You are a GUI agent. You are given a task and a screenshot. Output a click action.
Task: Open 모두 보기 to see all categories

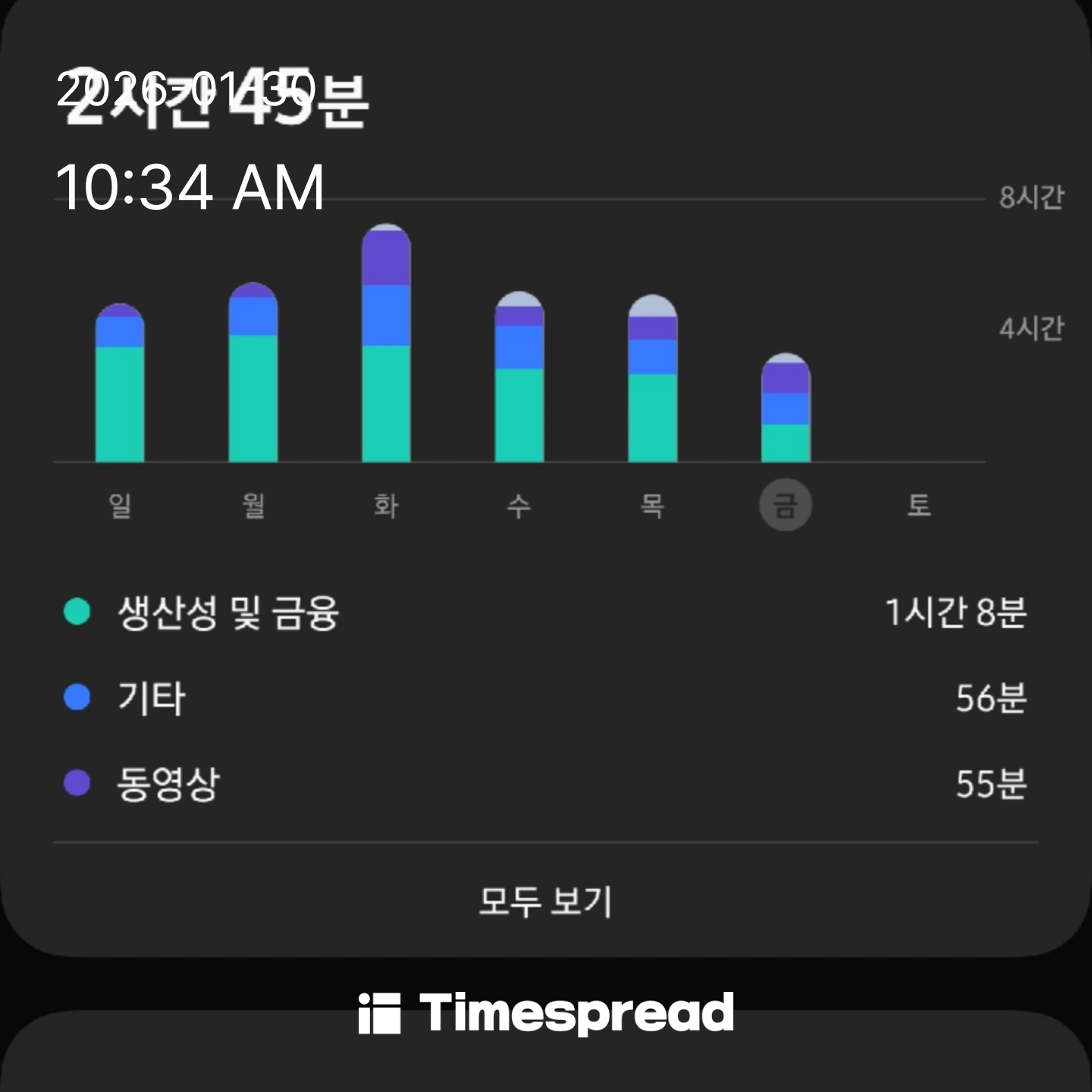point(545,901)
